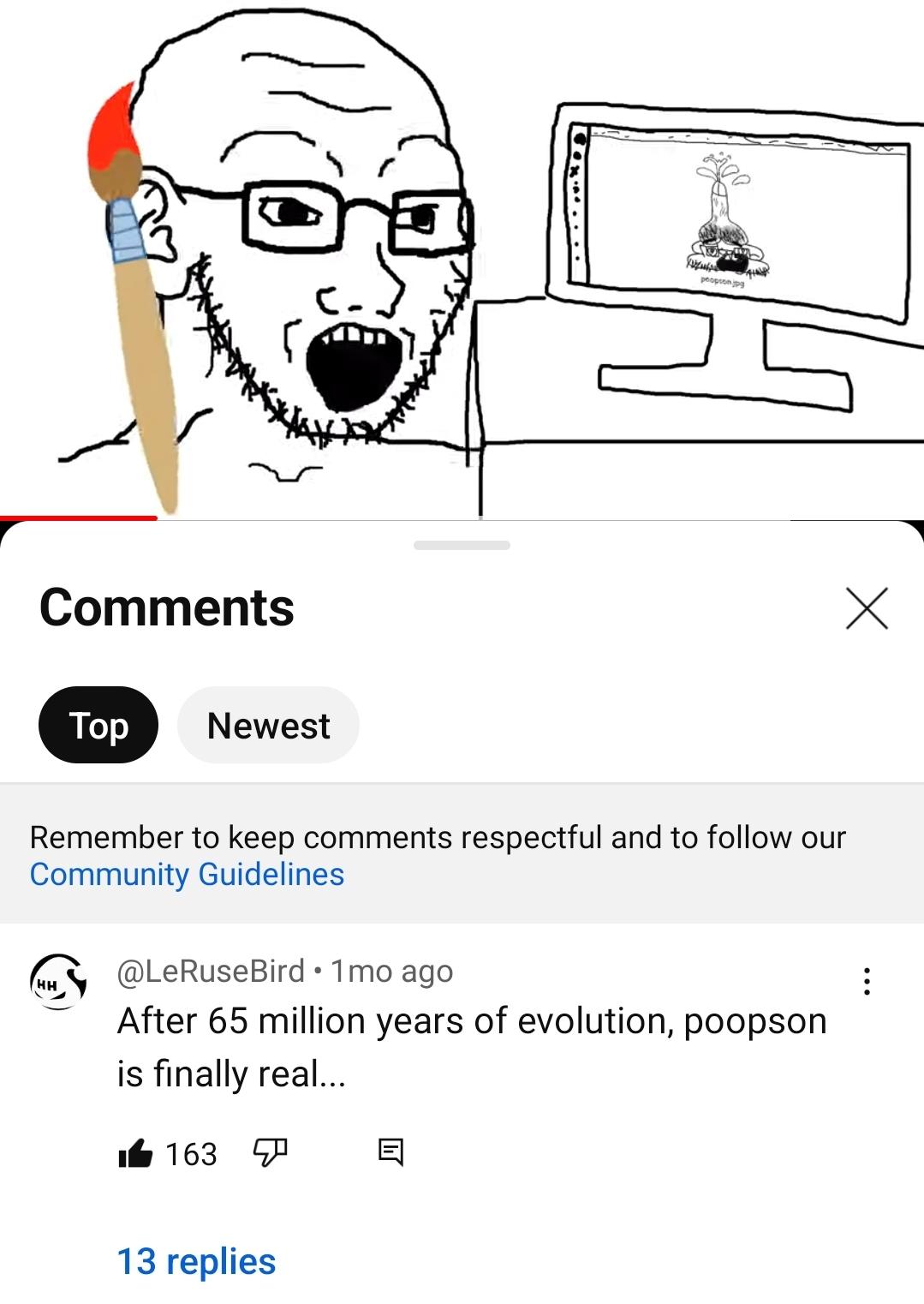Tap the video player above comments

(x=462, y=257)
